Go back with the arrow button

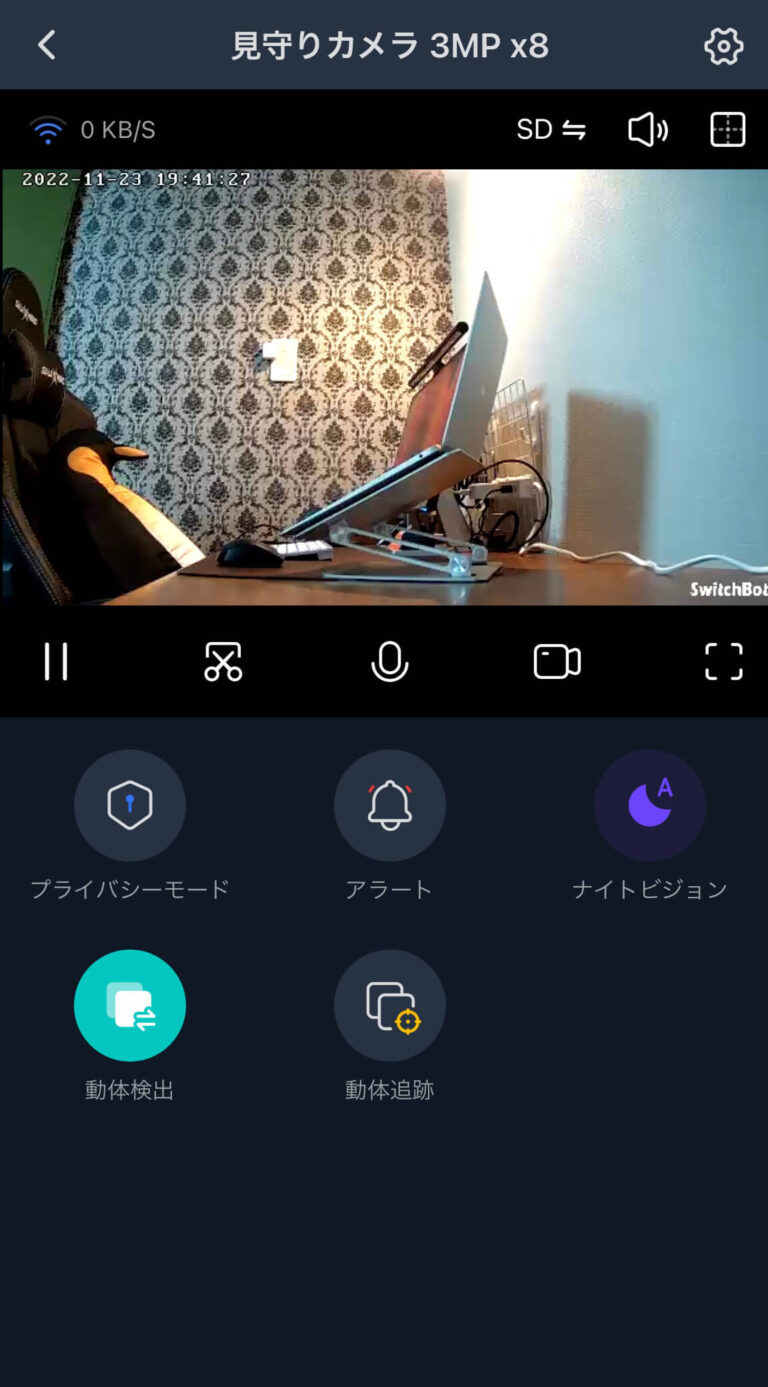click(46, 45)
